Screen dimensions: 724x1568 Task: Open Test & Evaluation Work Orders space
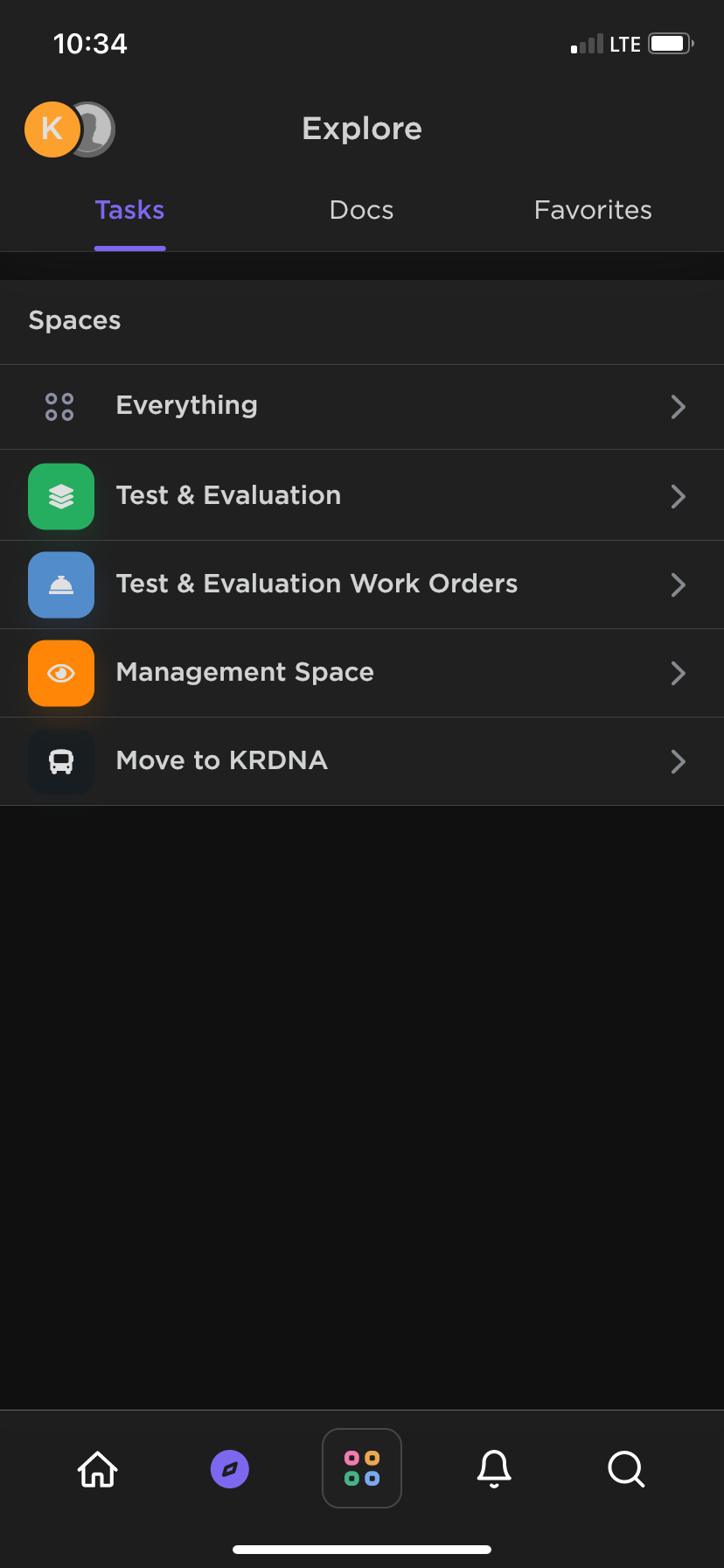(362, 584)
